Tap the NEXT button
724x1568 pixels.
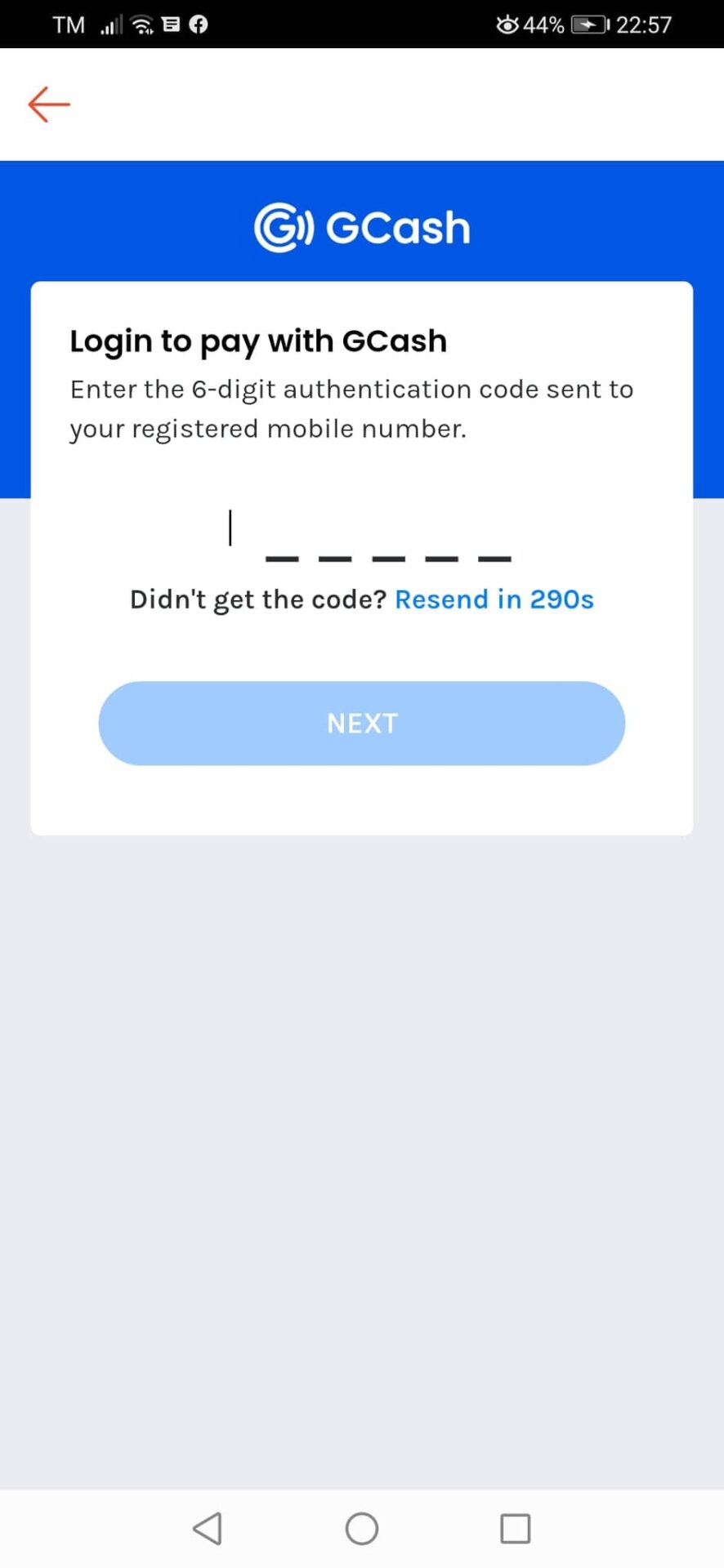(x=361, y=723)
